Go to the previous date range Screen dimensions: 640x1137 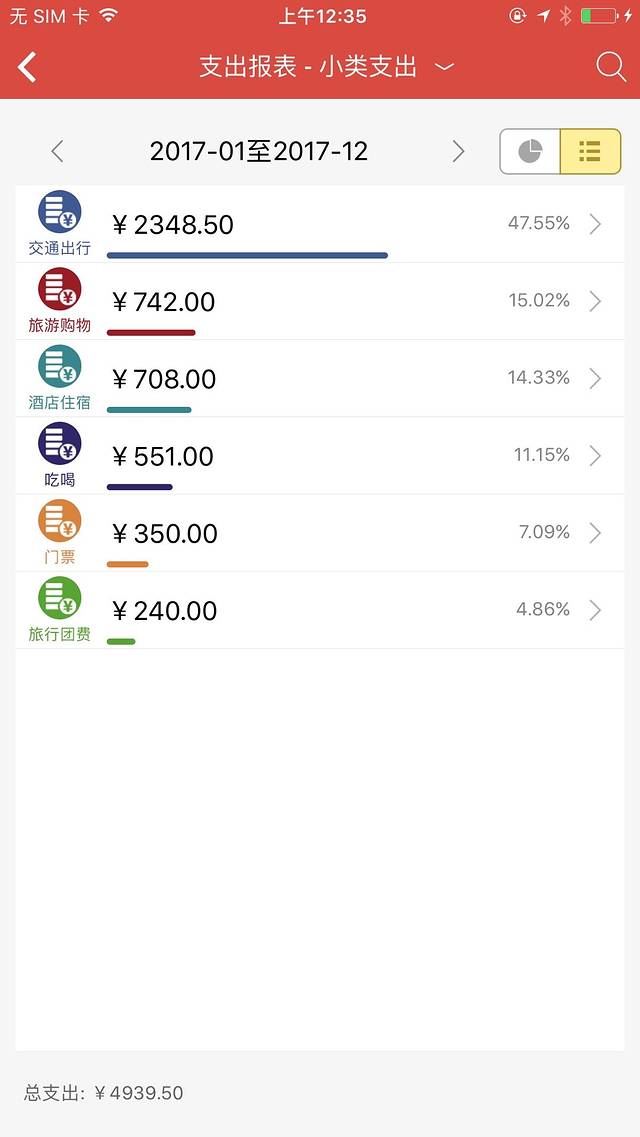(x=57, y=151)
